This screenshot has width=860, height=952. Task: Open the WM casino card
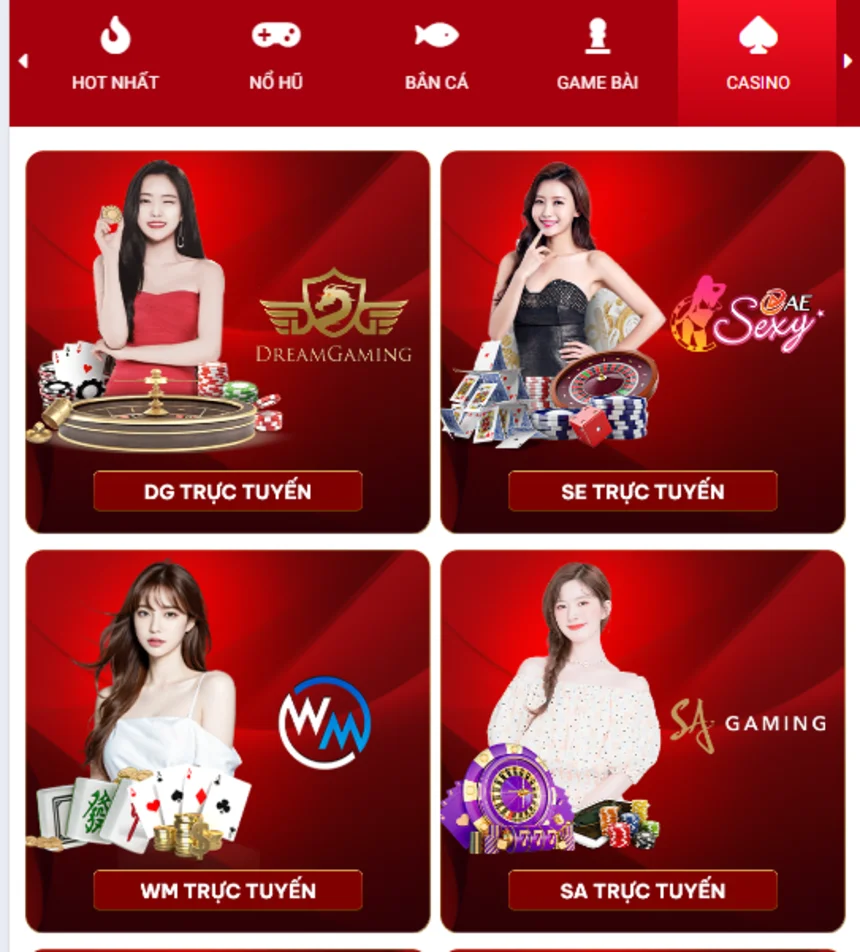click(228, 720)
